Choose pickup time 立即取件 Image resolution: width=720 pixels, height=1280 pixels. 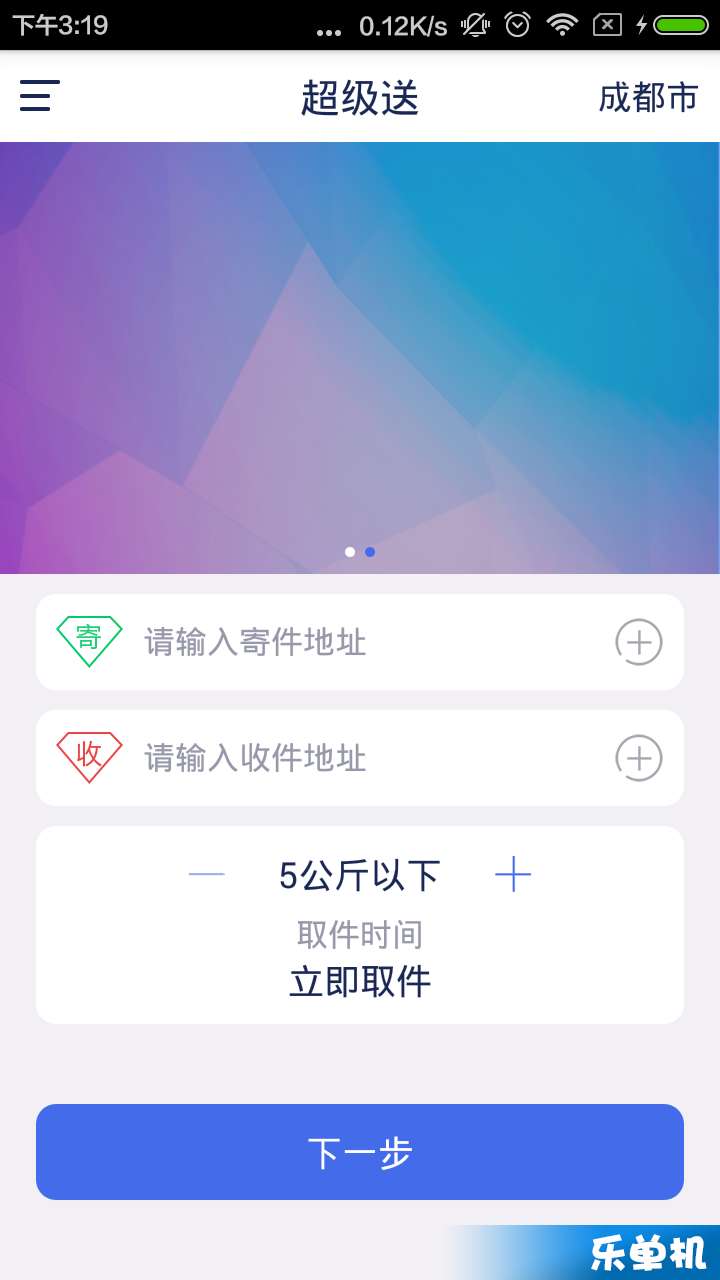tap(360, 981)
